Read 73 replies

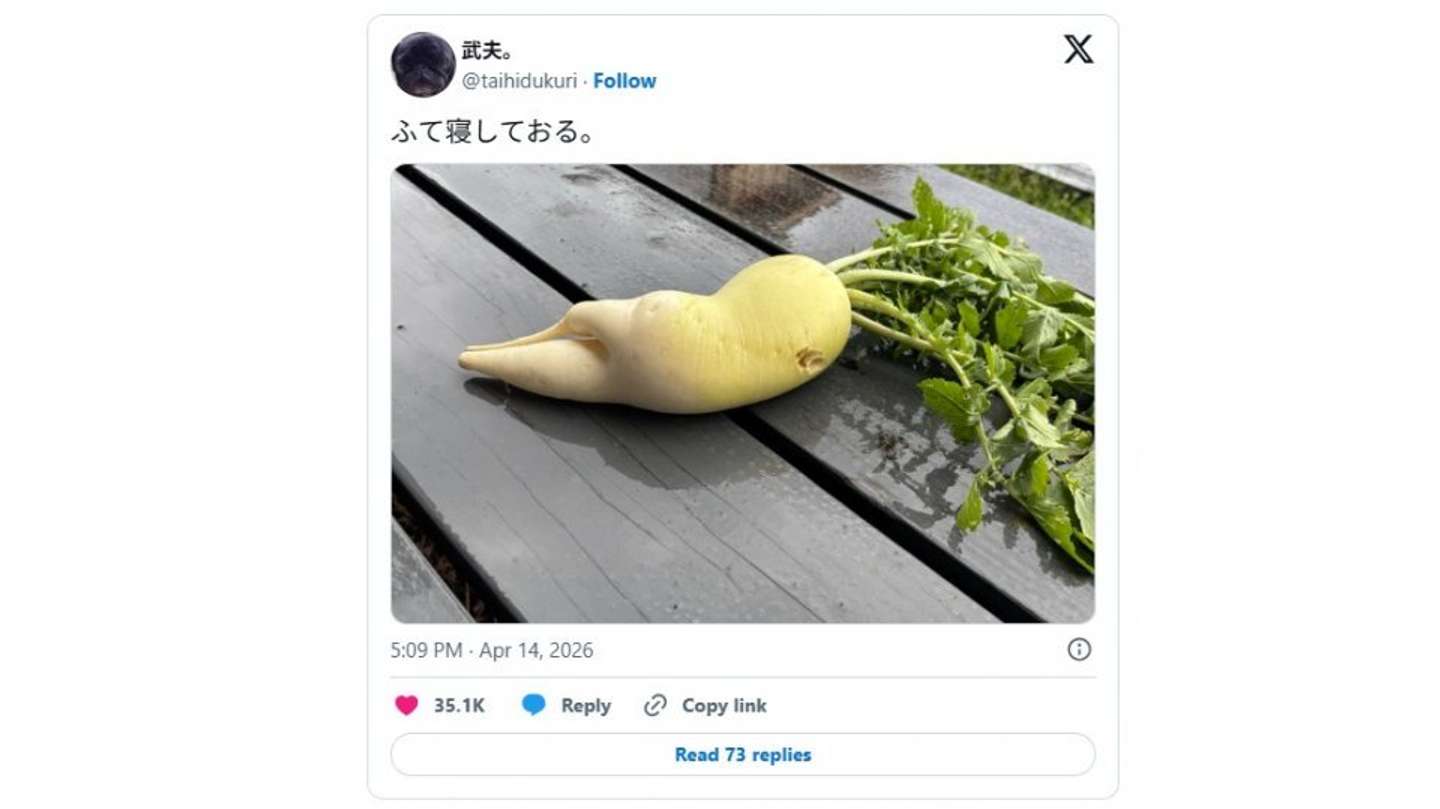(742, 755)
